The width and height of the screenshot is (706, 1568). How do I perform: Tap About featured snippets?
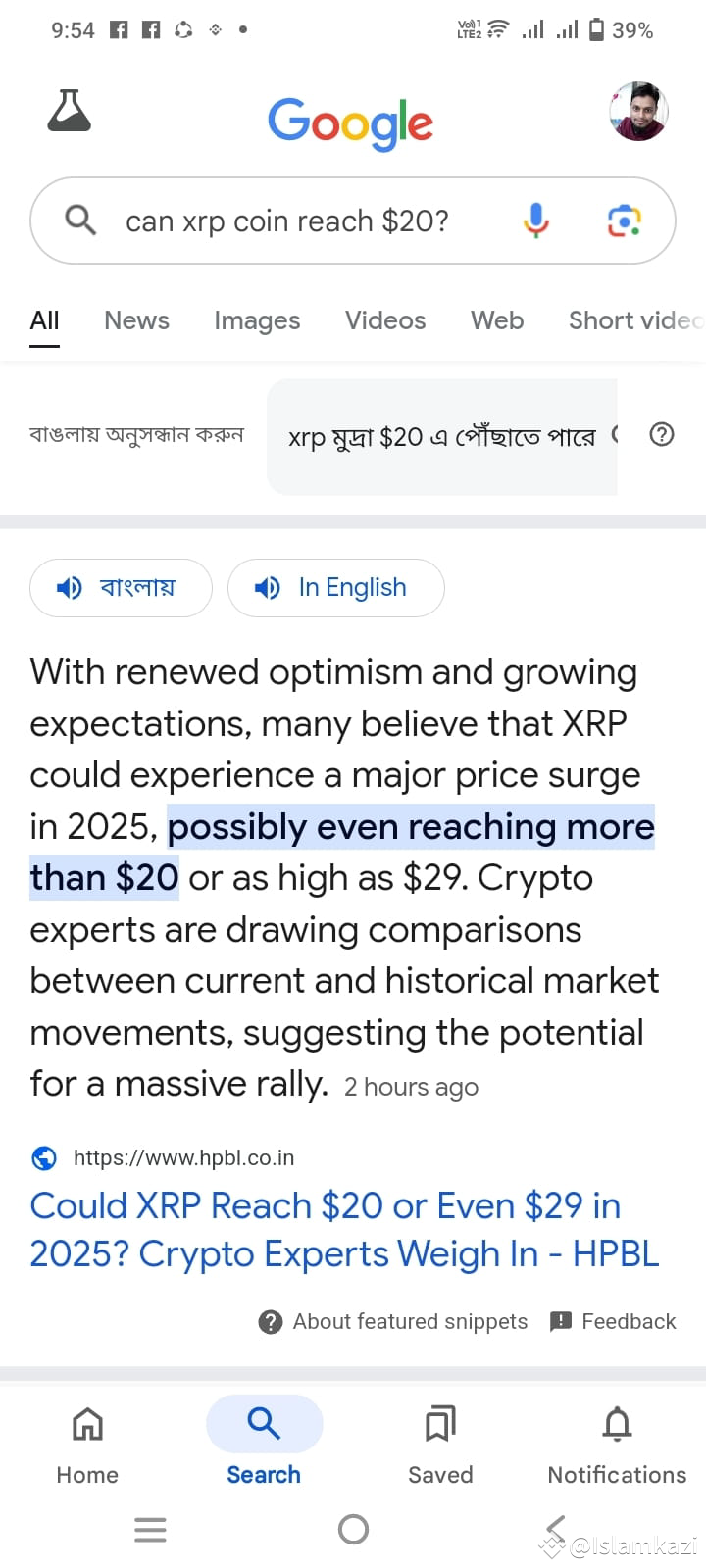392,1321
